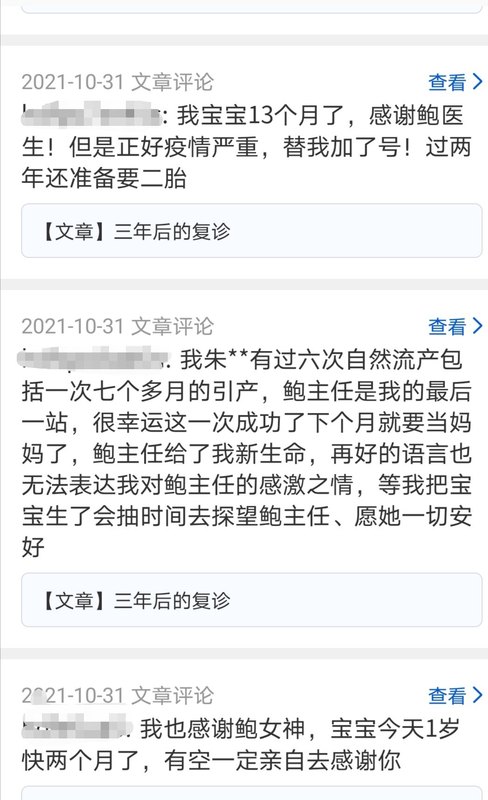
Task: Tap 查看 on the 六次自然流产 comment
Action: pos(455,326)
